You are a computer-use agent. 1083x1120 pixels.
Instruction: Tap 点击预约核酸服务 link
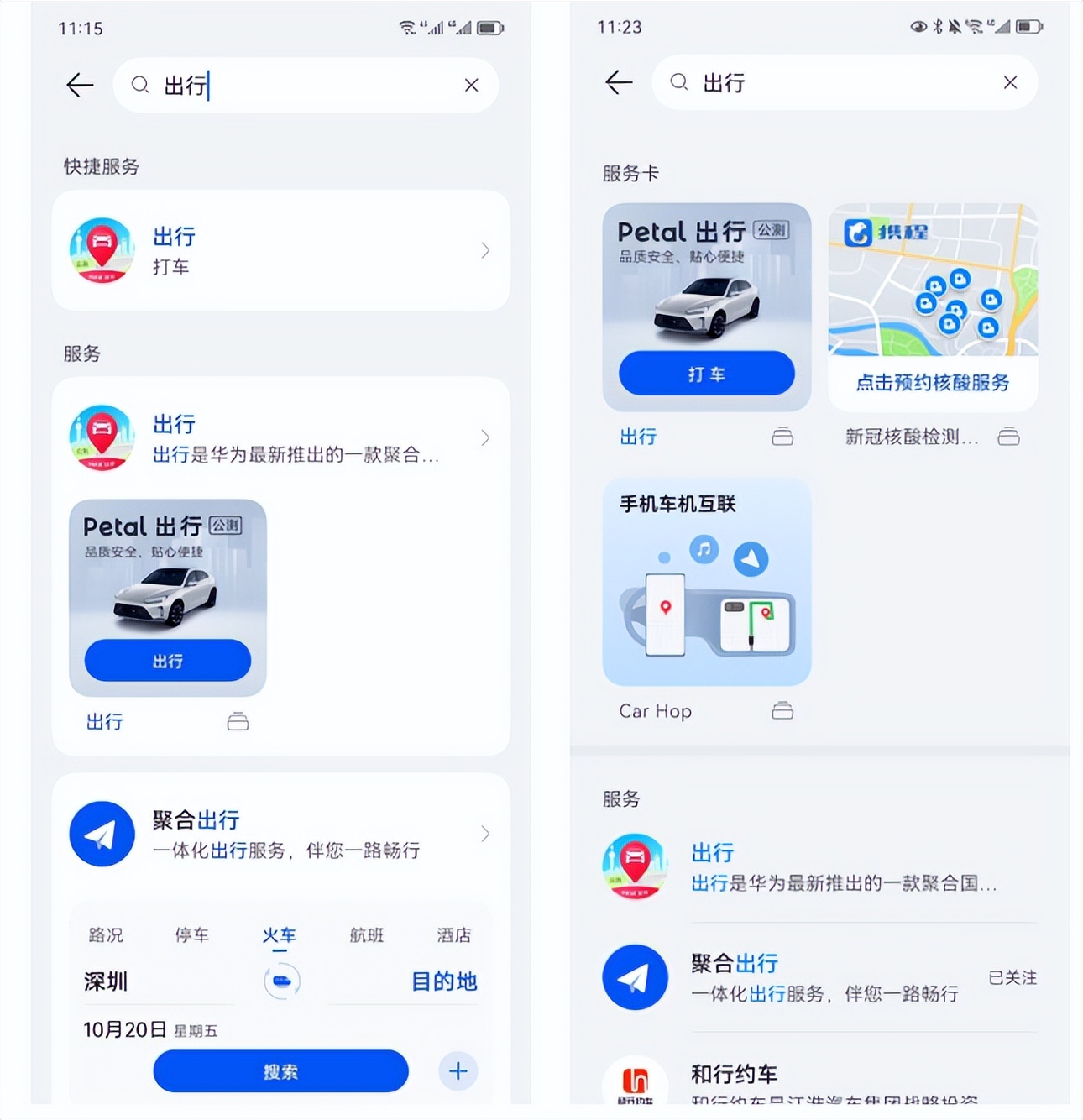point(932,384)
